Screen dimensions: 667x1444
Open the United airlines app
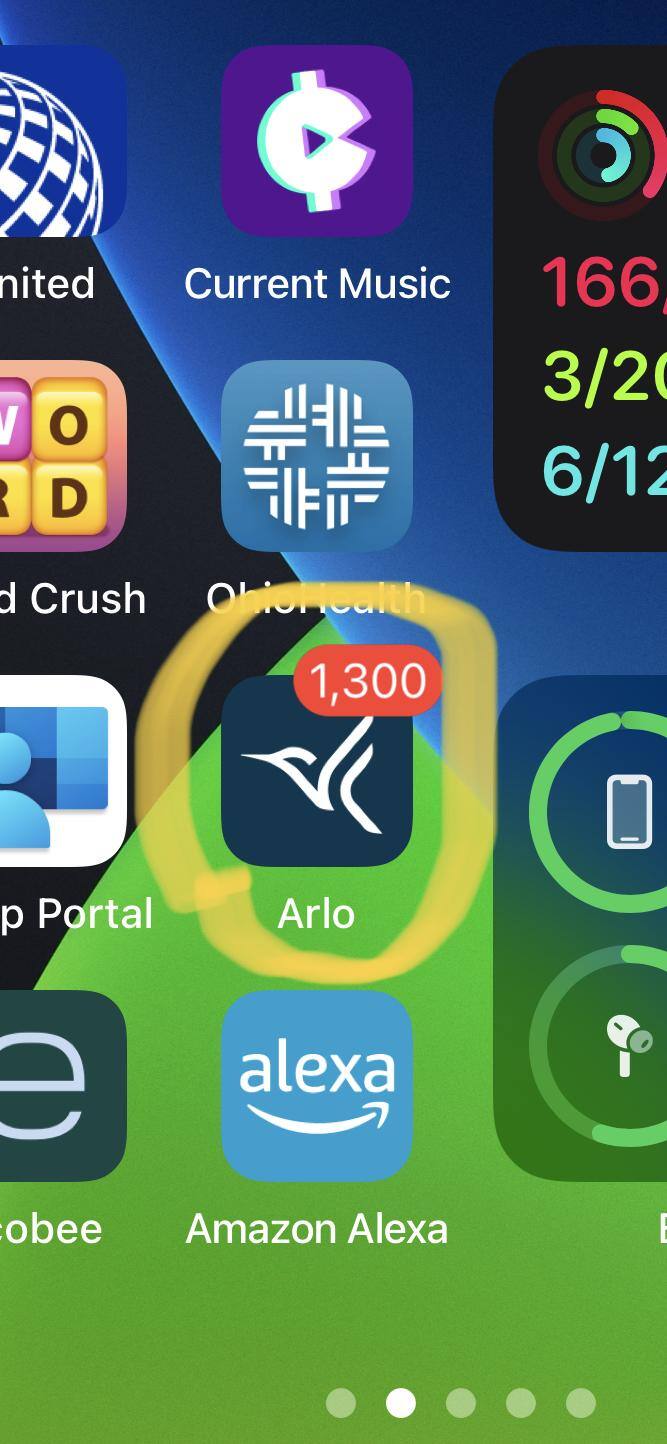[55, 140]
